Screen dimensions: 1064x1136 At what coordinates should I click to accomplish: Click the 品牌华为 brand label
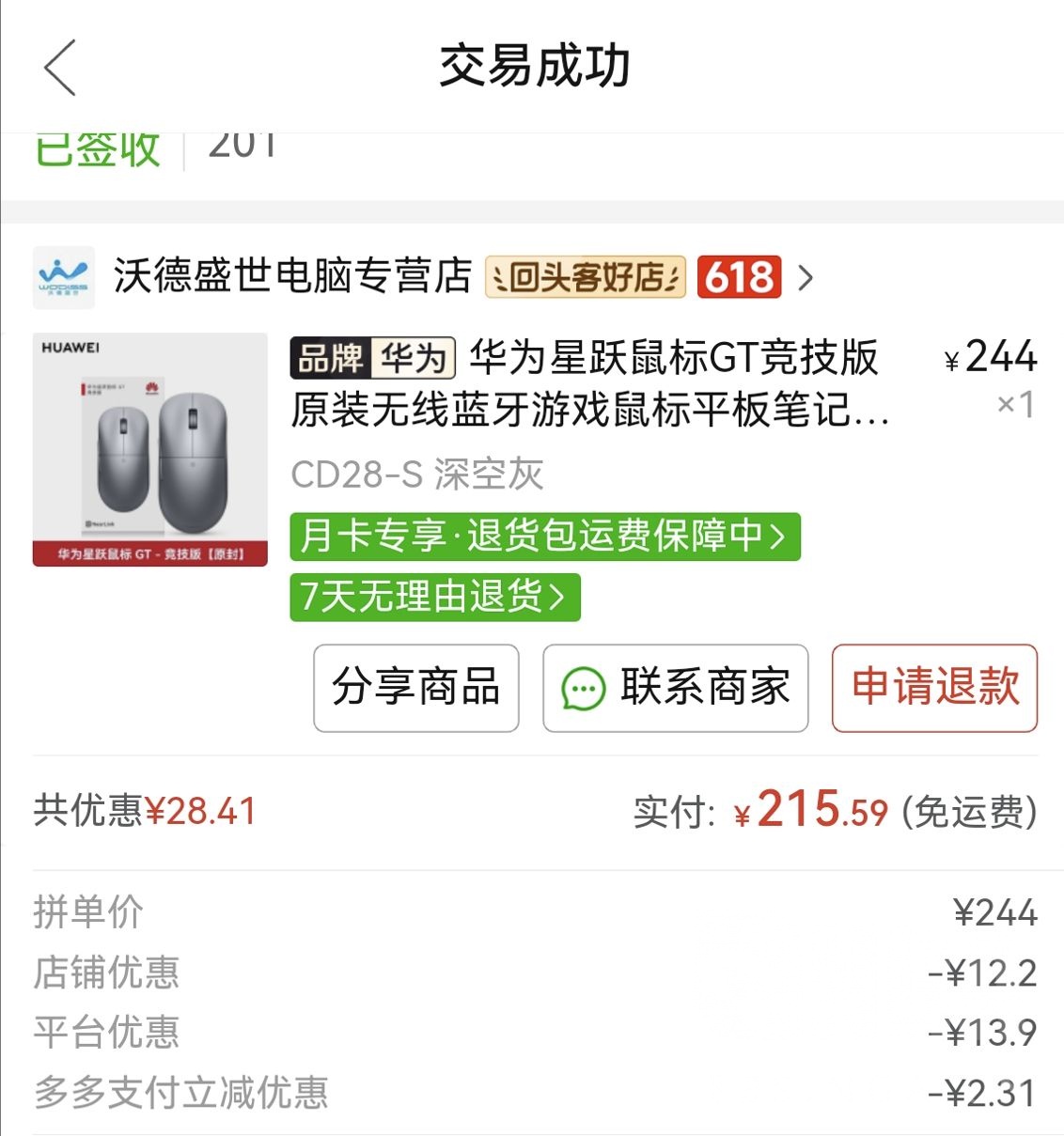[372, 360]
